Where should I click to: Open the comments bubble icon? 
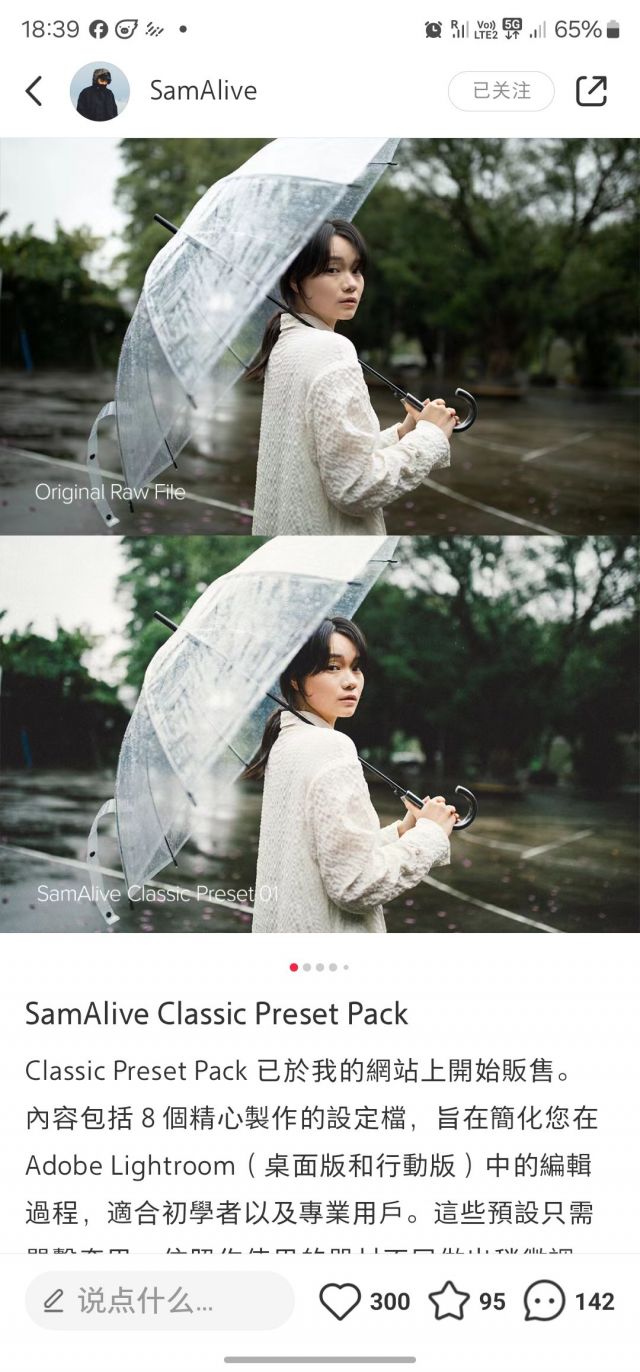pos(544,1301)
